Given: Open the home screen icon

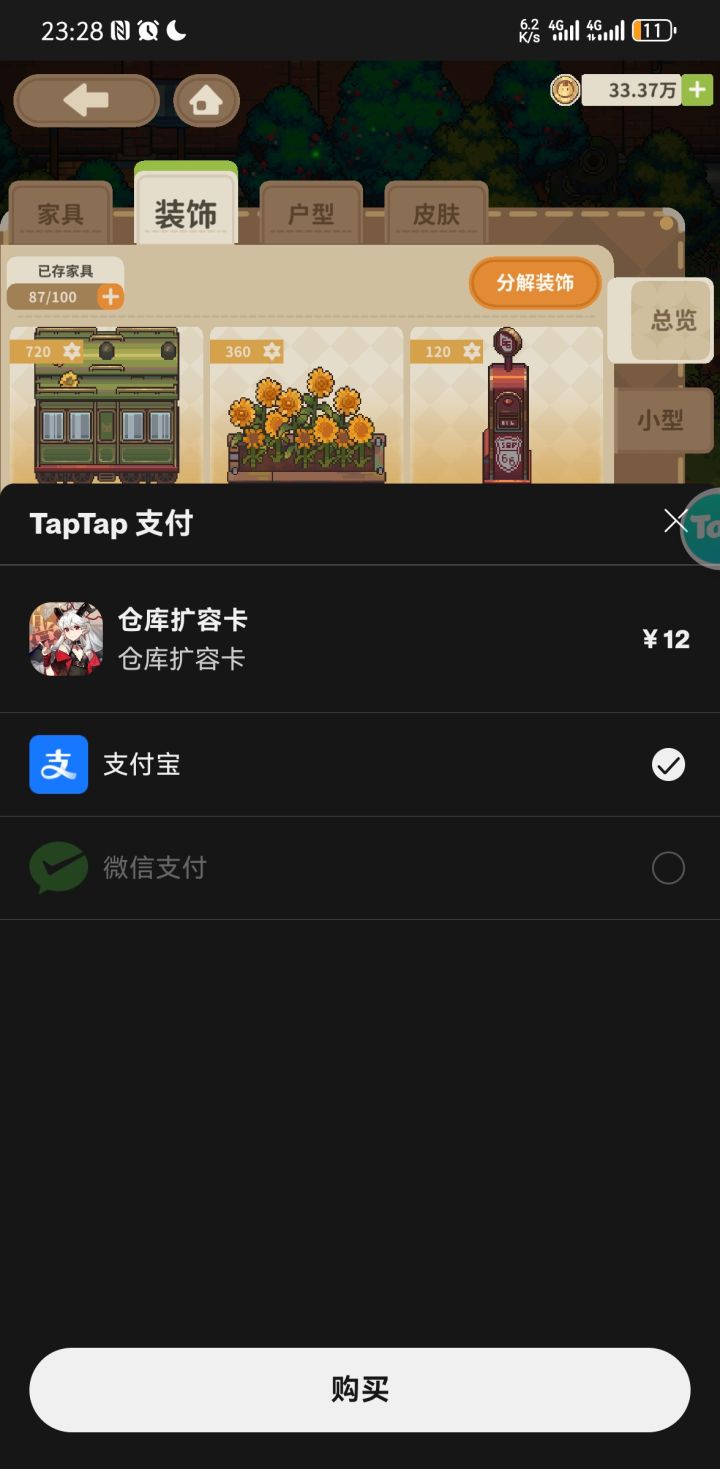Looking at the screenshot, I should [207, 100].
